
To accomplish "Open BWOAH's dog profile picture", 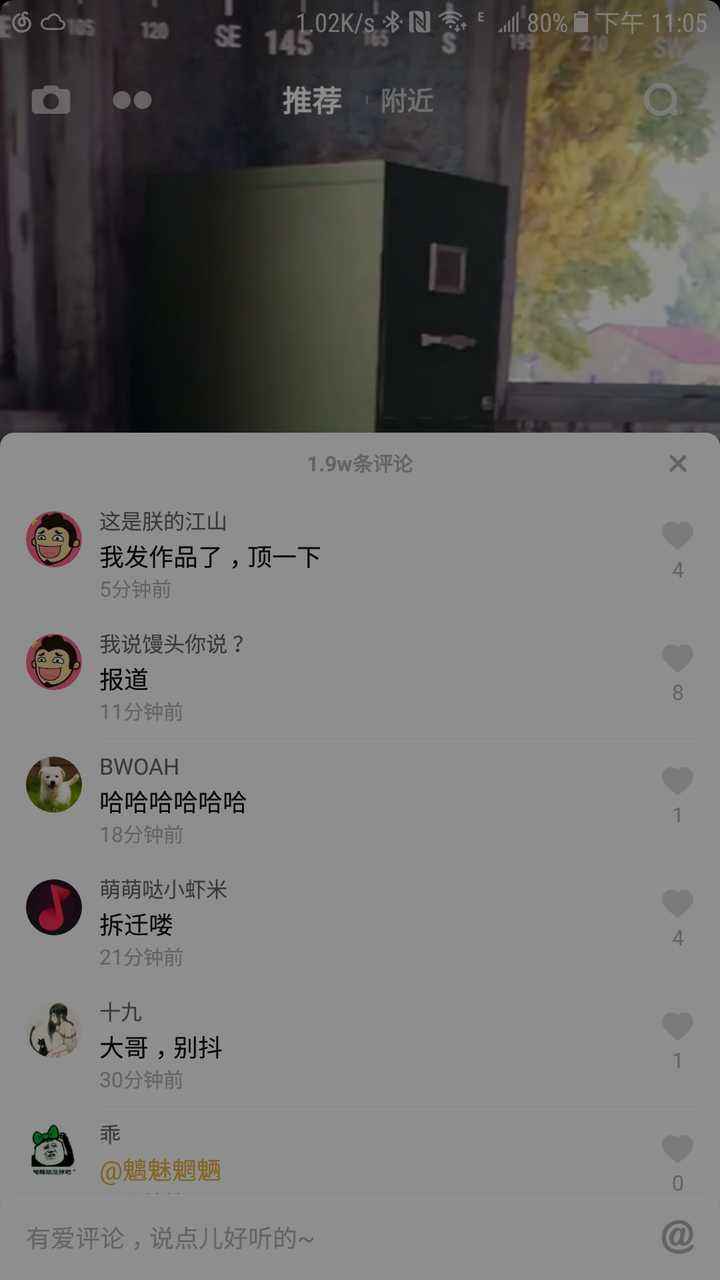I will click(x=53, y=784).
